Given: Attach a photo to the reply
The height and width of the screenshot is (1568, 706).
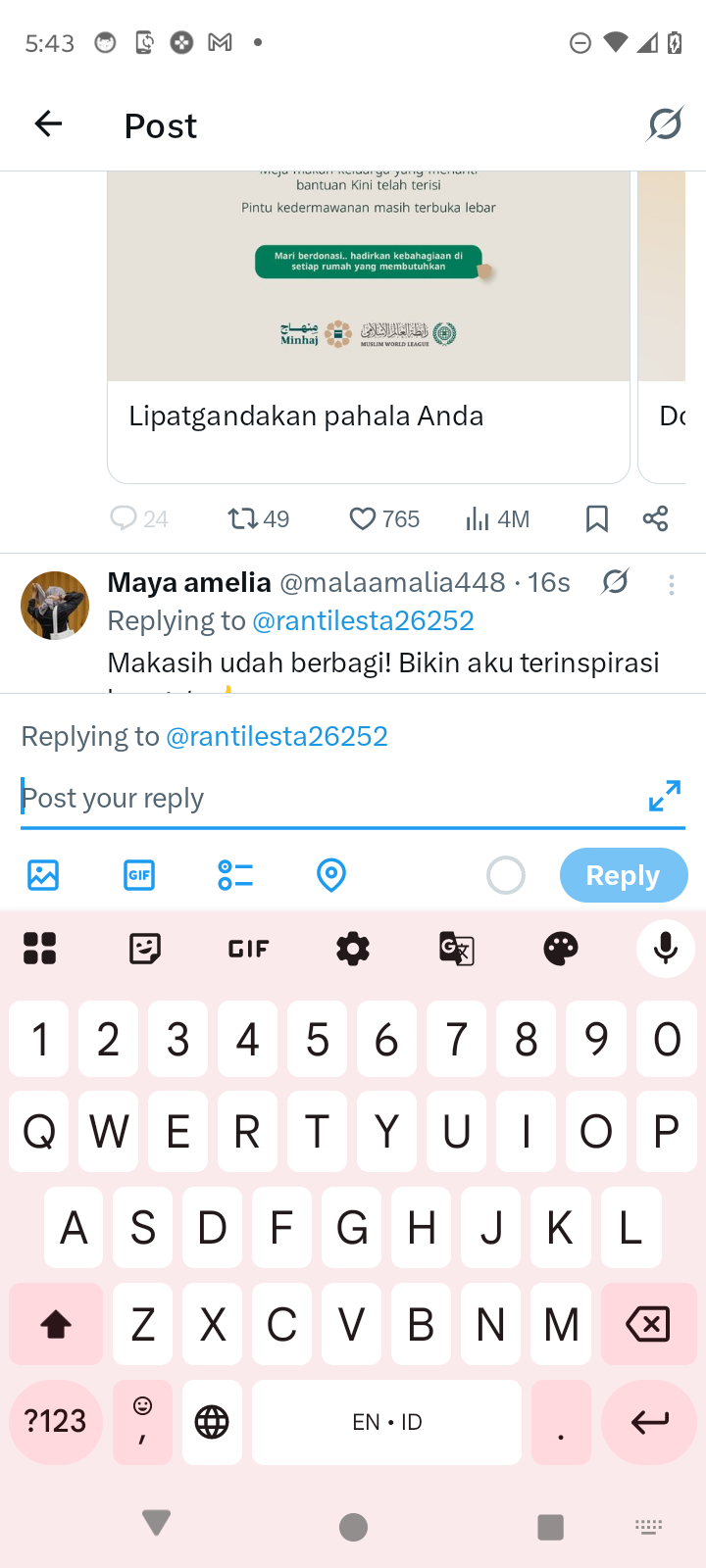Looking at the screenshot, I should coord(43,874).
